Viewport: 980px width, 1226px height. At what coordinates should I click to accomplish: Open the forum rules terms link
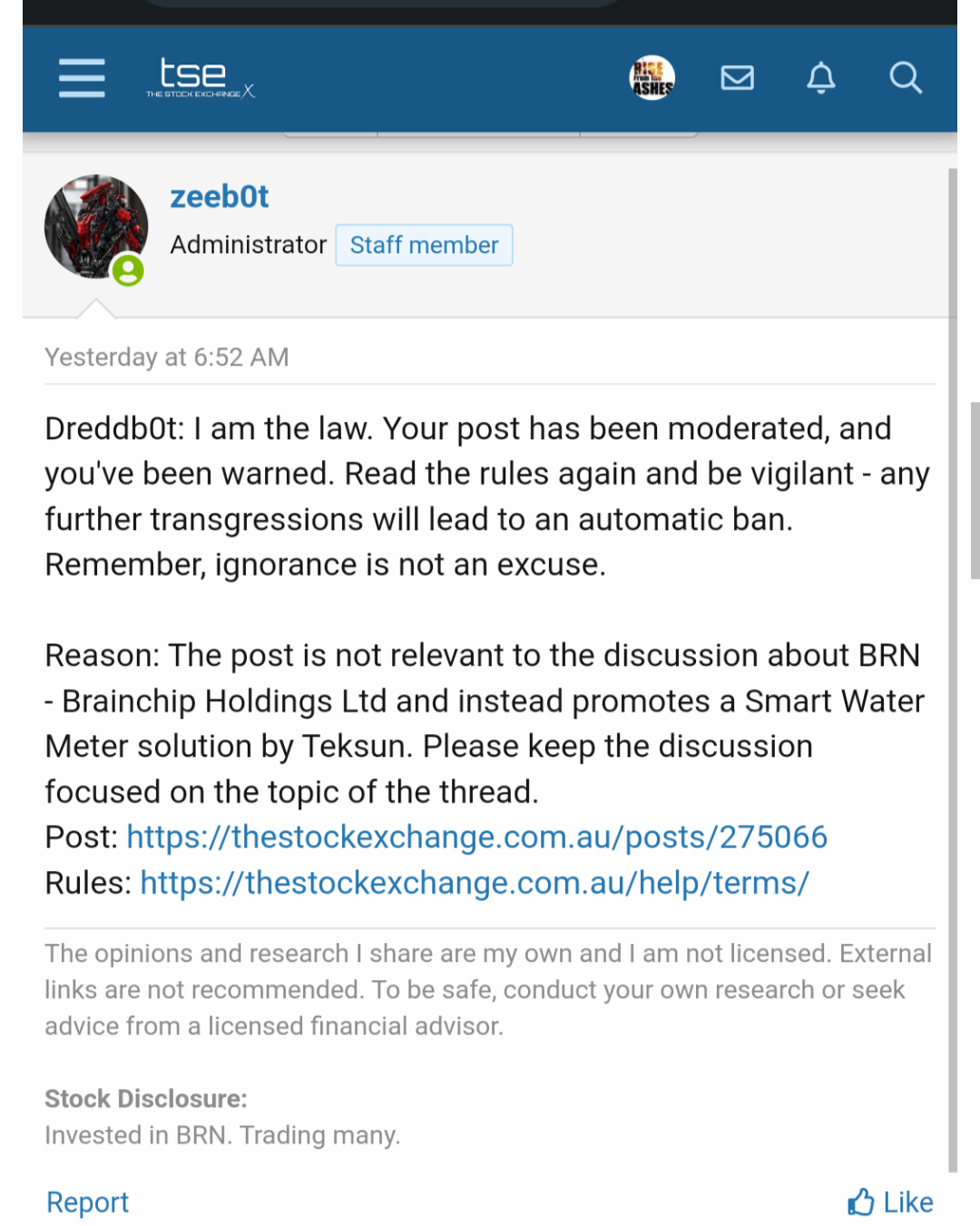[475, 882]
